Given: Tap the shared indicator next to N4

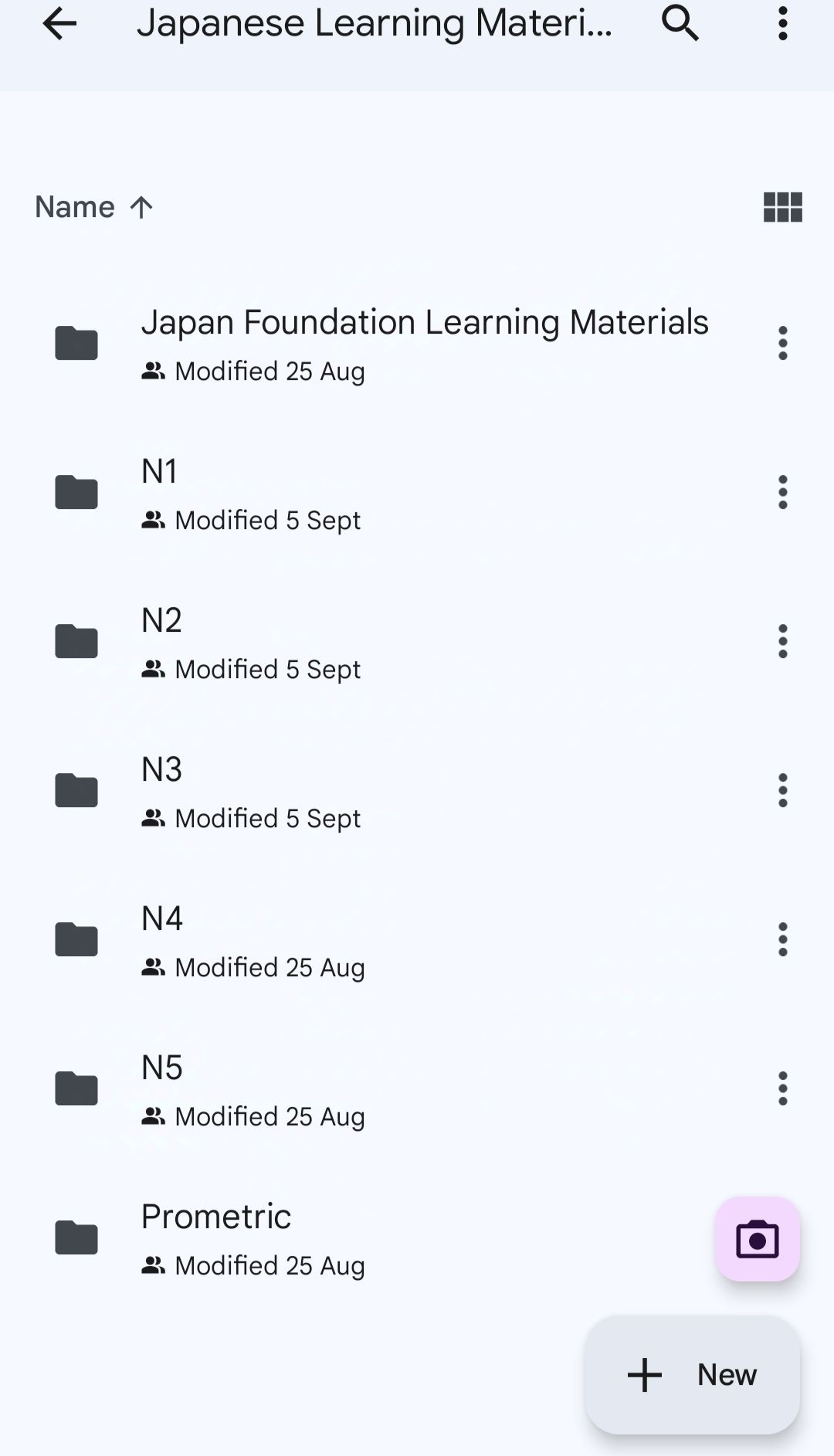Looking at the screenshot, I should coord(154,966).
